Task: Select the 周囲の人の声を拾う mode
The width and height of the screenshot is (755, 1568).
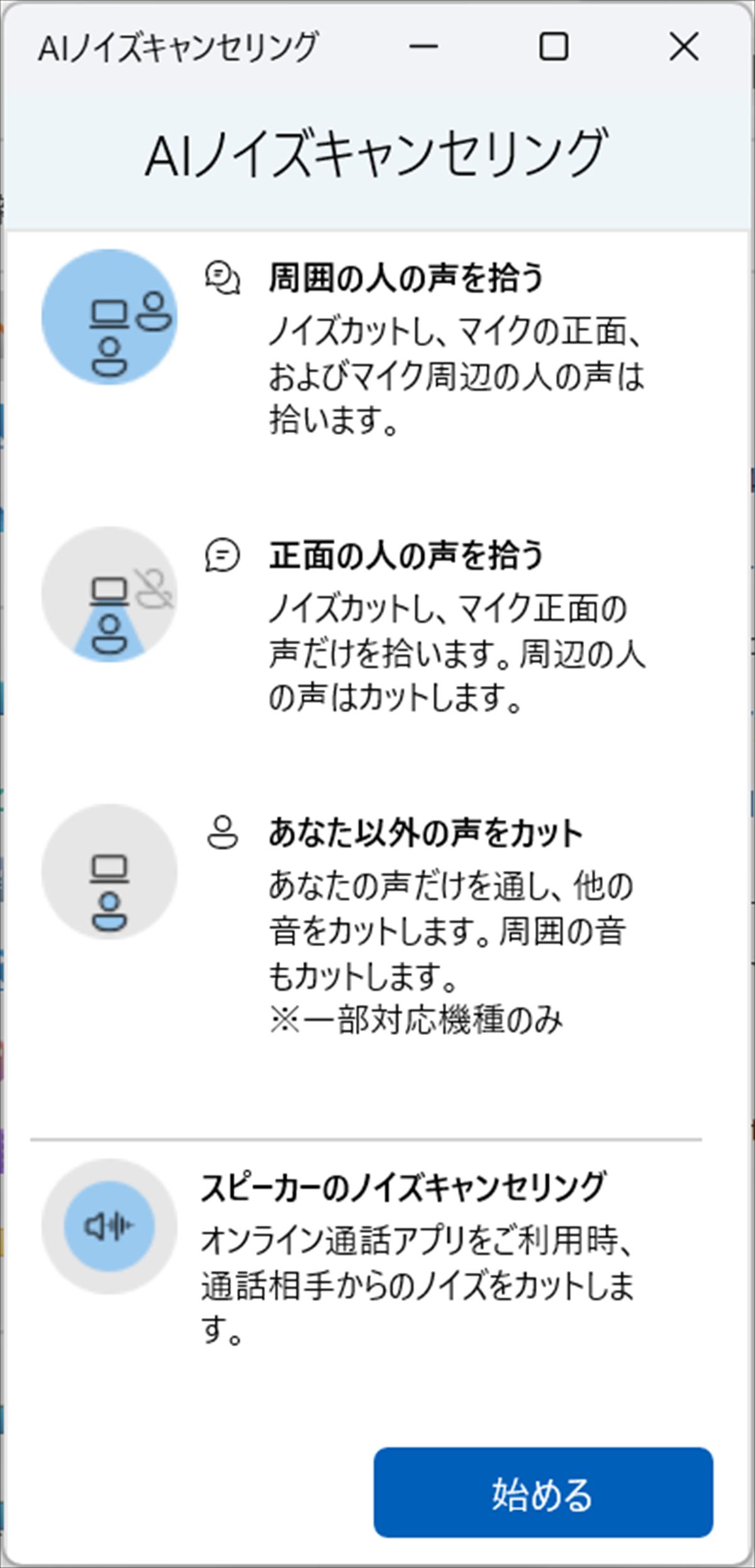Action: point(109,316)
